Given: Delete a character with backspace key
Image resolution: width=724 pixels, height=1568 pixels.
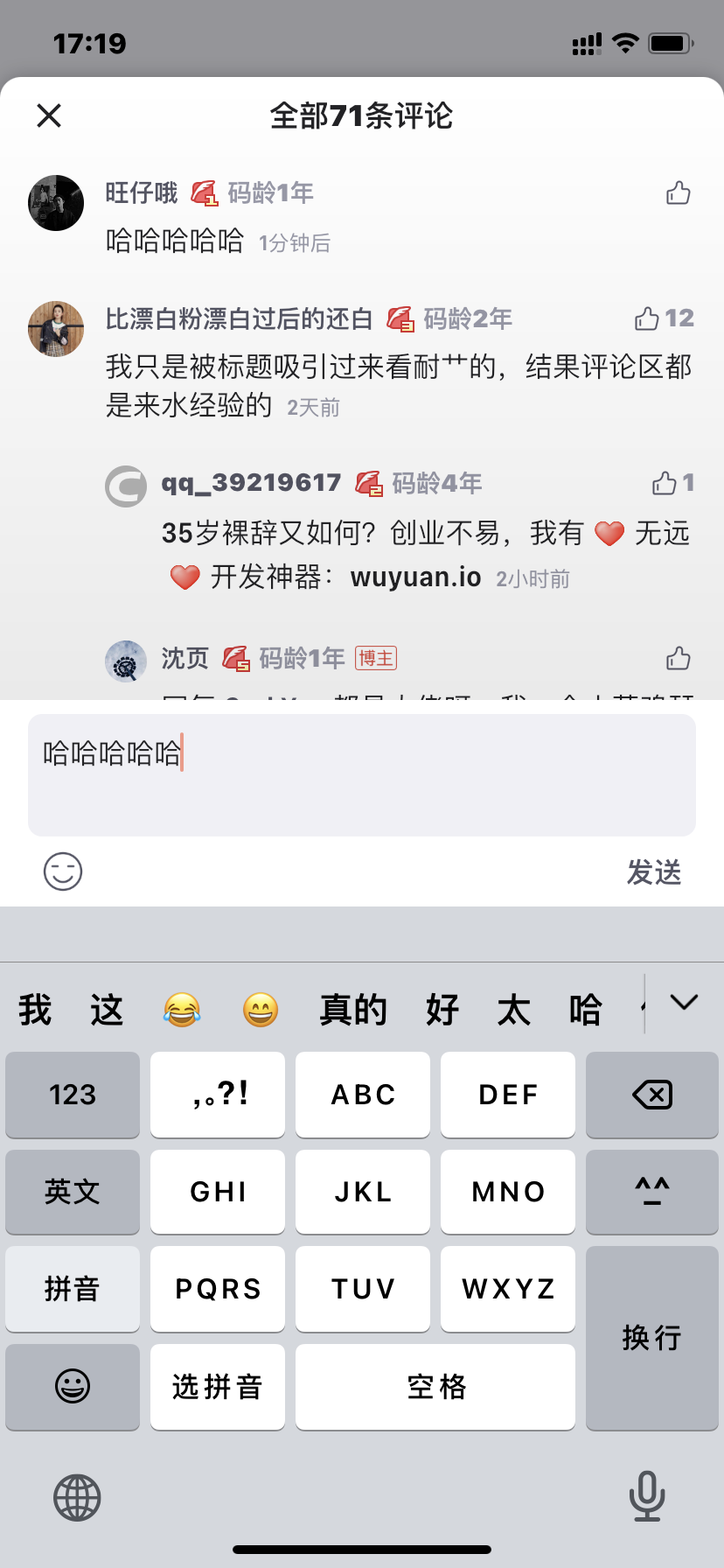Looking at the screenshot, I should tap(652, 1095).
